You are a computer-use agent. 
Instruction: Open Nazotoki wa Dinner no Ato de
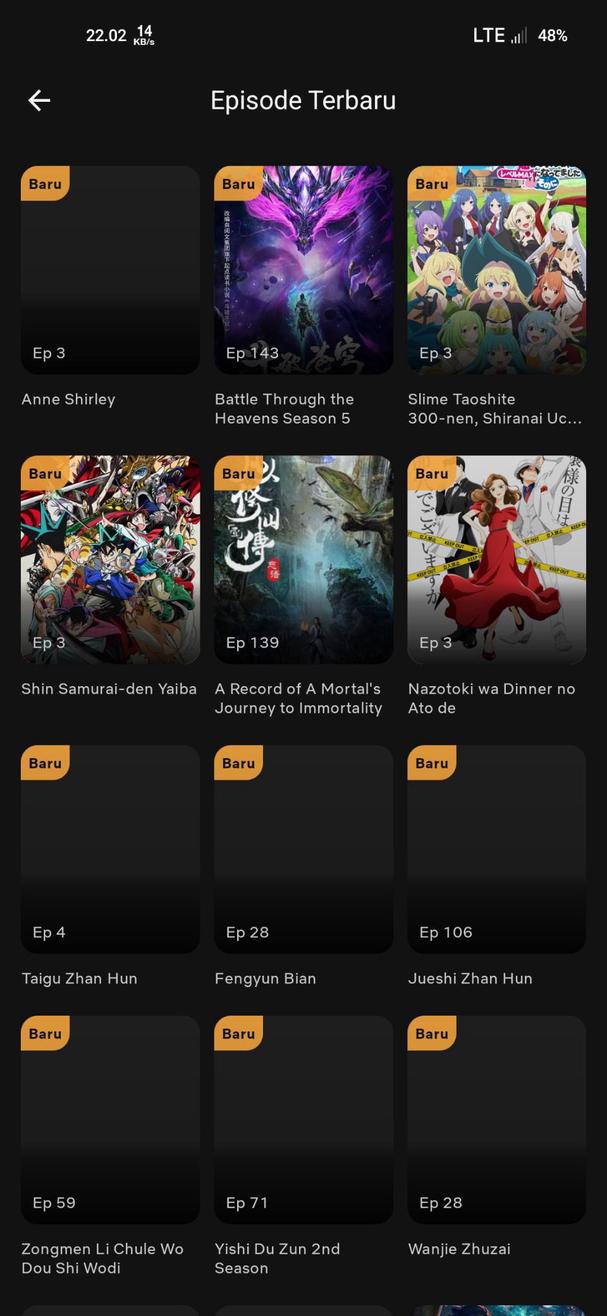point(496,560)
